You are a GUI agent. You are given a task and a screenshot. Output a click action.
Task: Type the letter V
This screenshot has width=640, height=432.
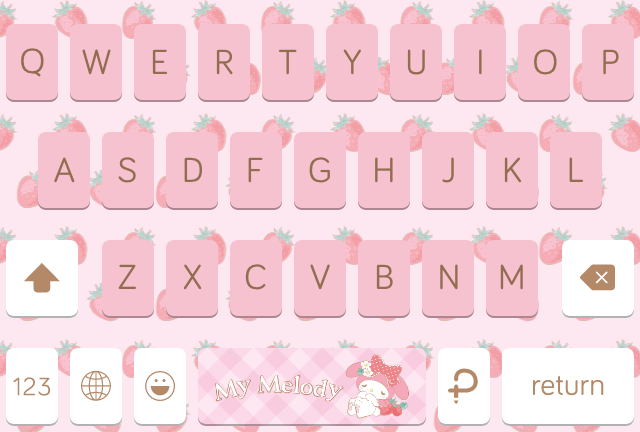pos(320,278)
